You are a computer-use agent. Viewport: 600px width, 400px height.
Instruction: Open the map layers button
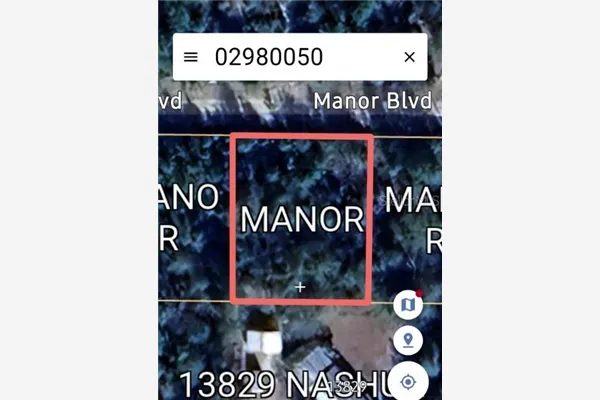tap(408, 304)
